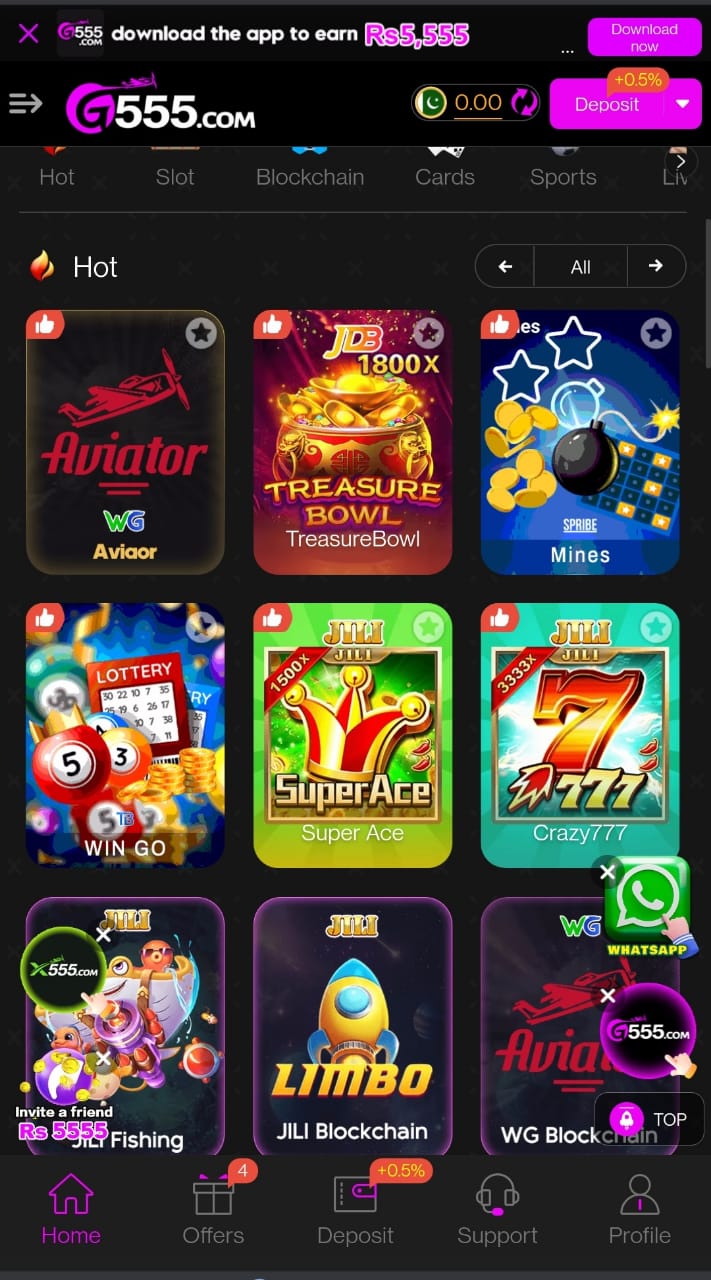Go to next Hot games page
Screen dimensions: 711x1280
(x=655, y=267)
